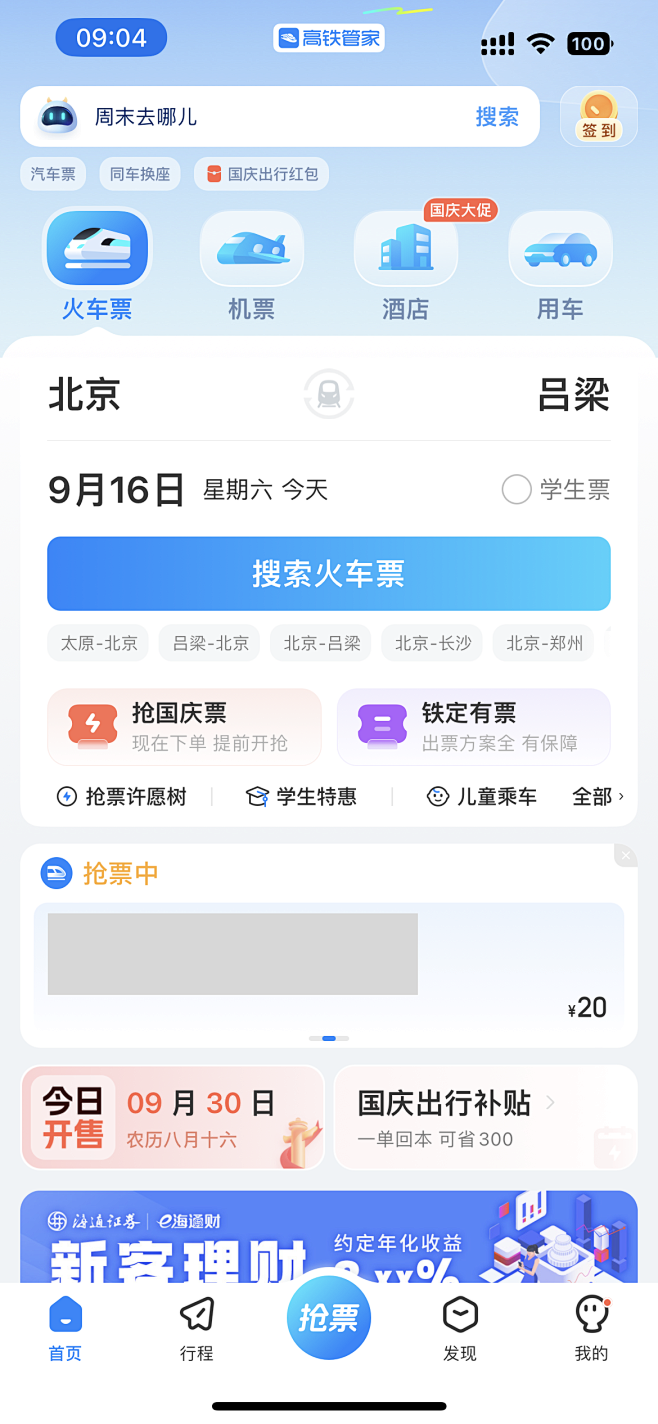Dismiss the 抢票中 card
The image size is (658, 1424).
pos(625,856)
